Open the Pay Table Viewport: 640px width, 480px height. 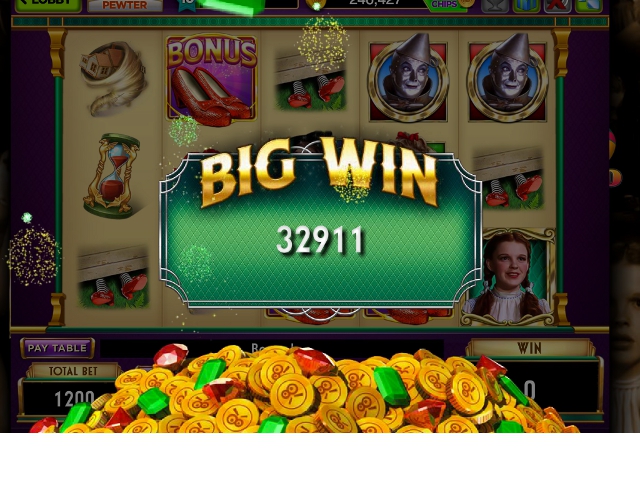click(x=58, y=348)
